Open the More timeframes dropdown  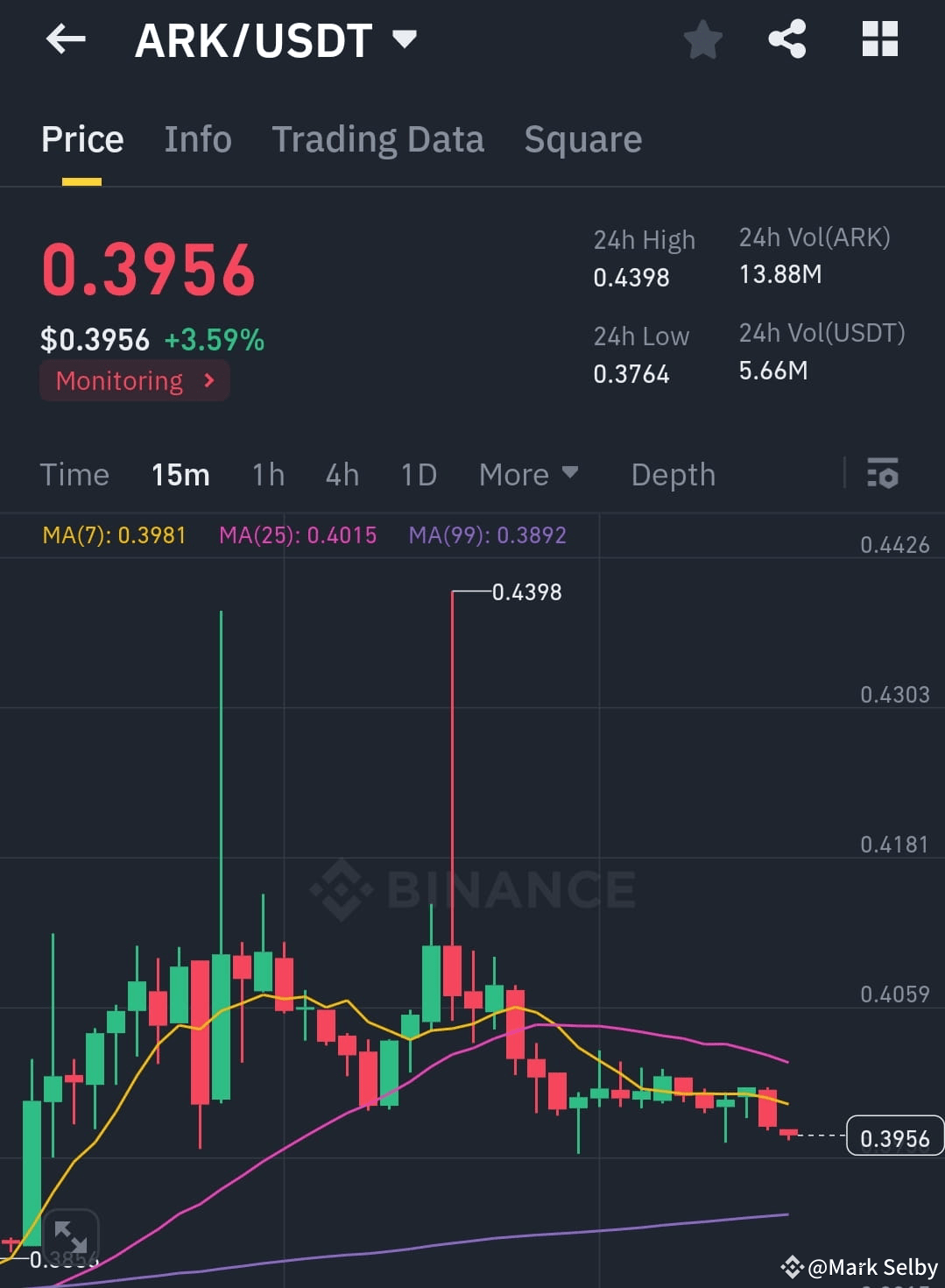point(528,475)
